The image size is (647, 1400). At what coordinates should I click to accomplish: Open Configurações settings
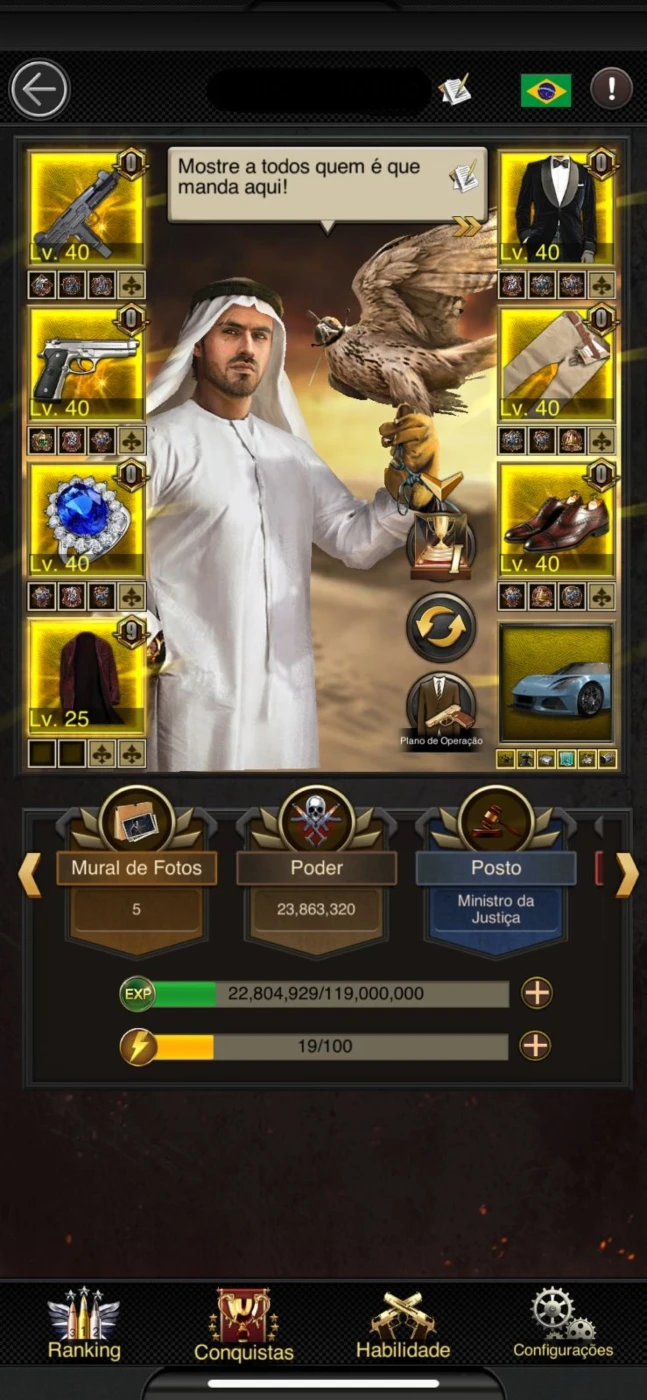click(563, 1324)
